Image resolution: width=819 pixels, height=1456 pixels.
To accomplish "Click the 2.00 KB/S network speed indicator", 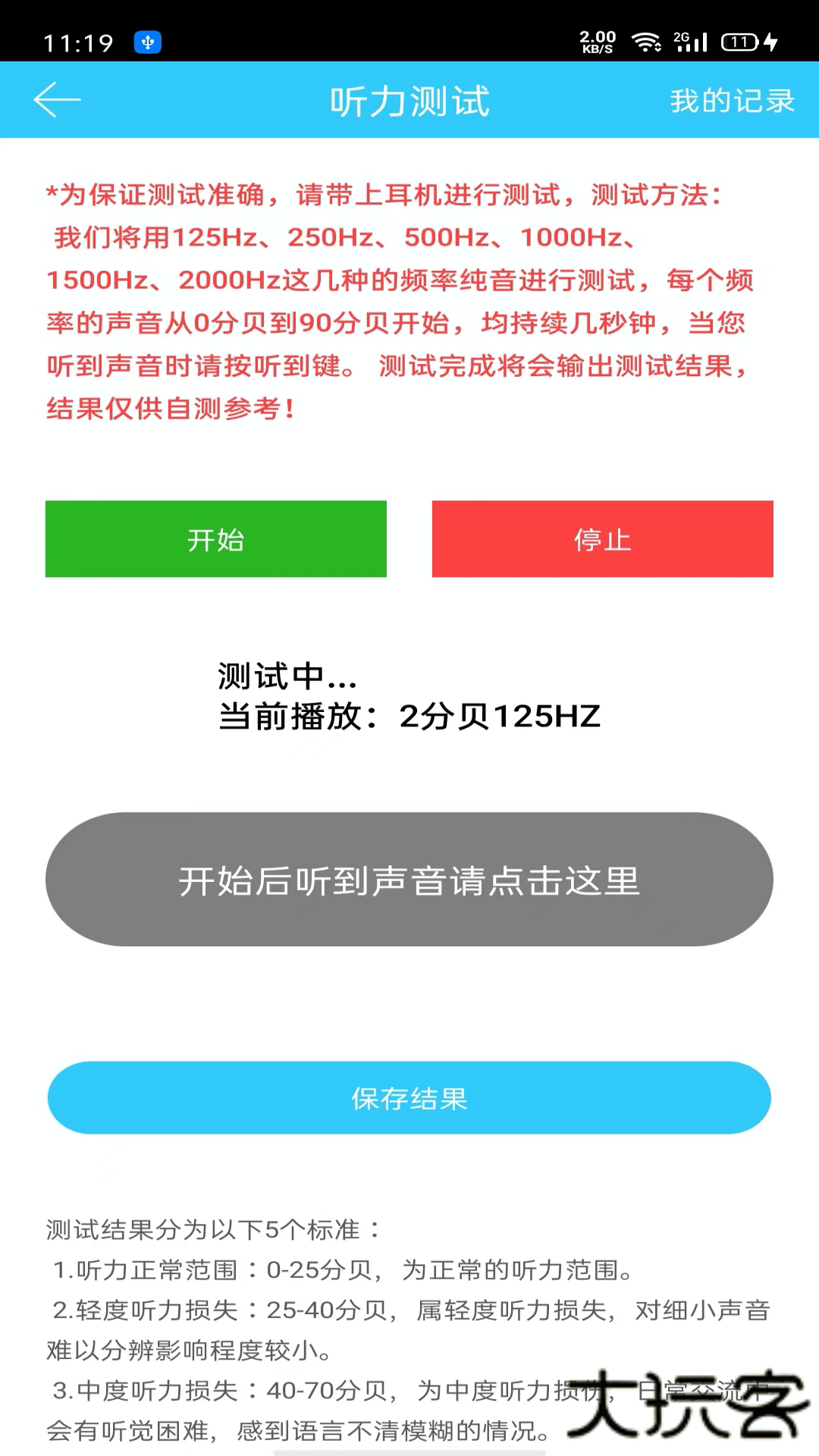I will pyautogui.click(x=596, y=42).
